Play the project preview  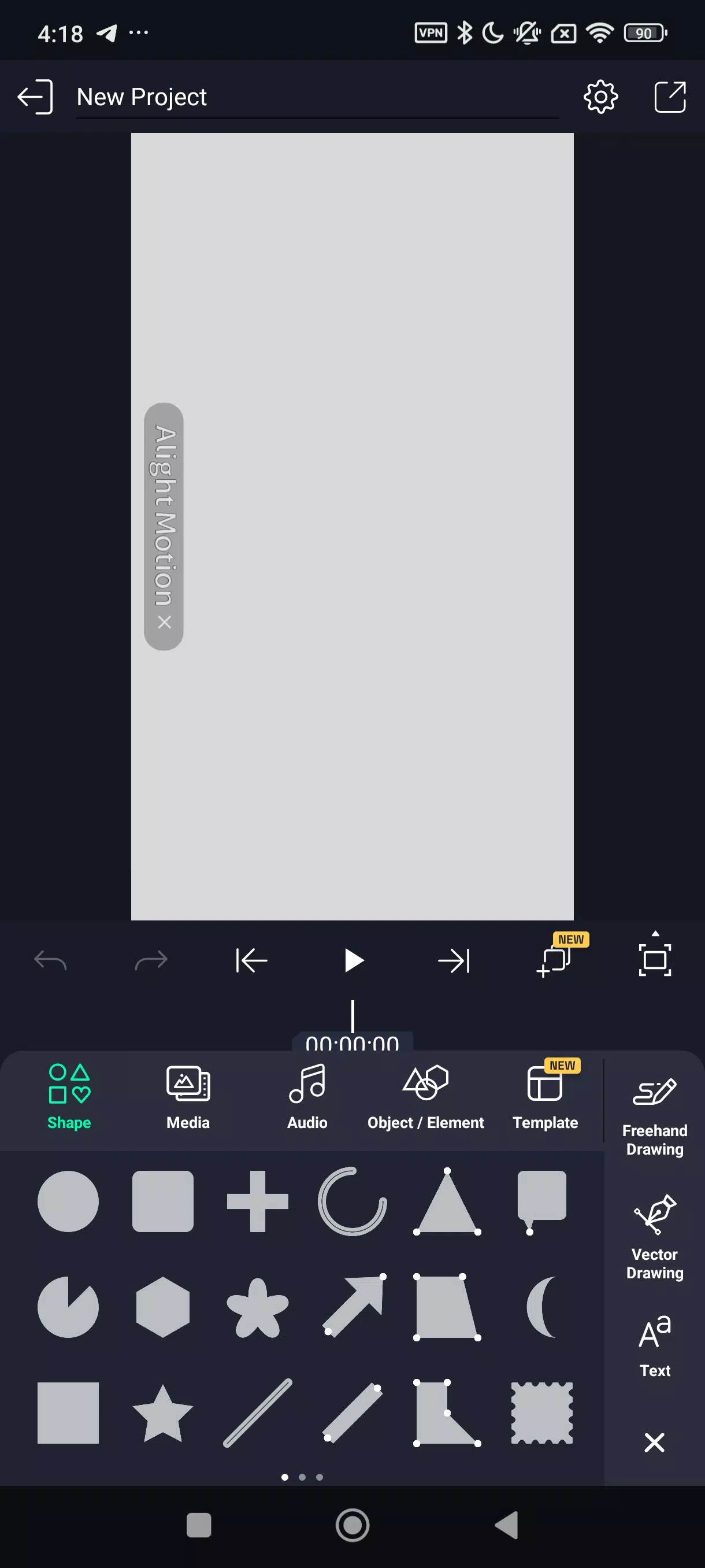[x=353, y=960]
